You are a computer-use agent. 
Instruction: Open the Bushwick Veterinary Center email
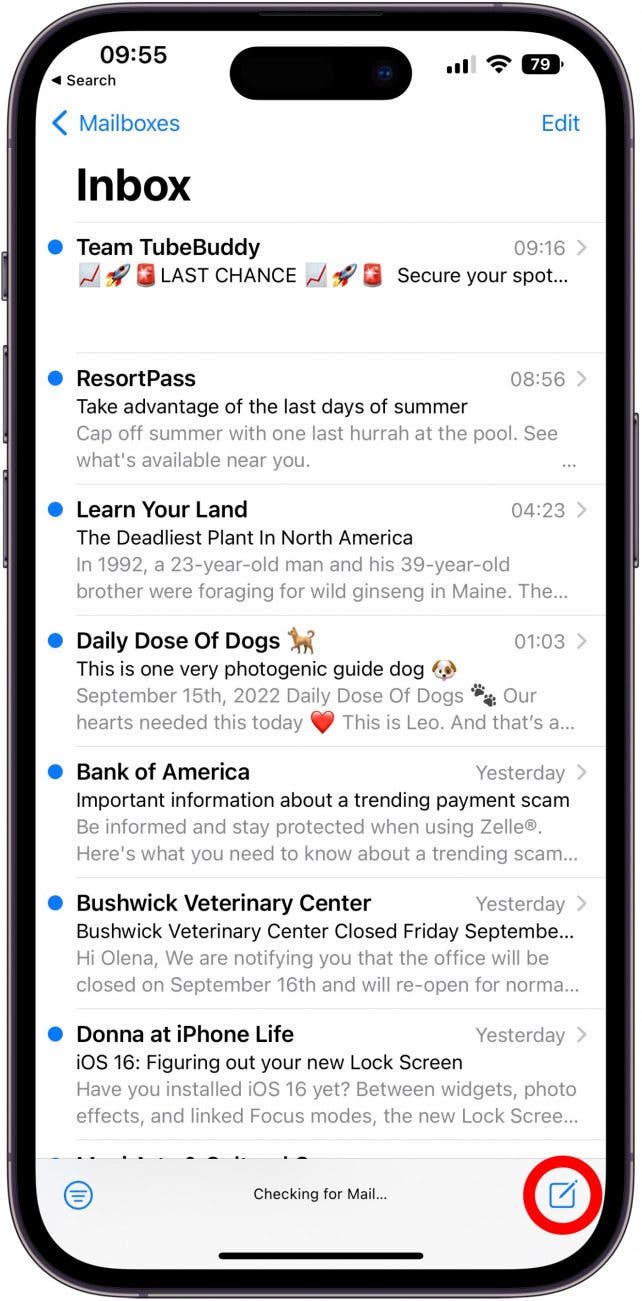click(x=320, y=943)
